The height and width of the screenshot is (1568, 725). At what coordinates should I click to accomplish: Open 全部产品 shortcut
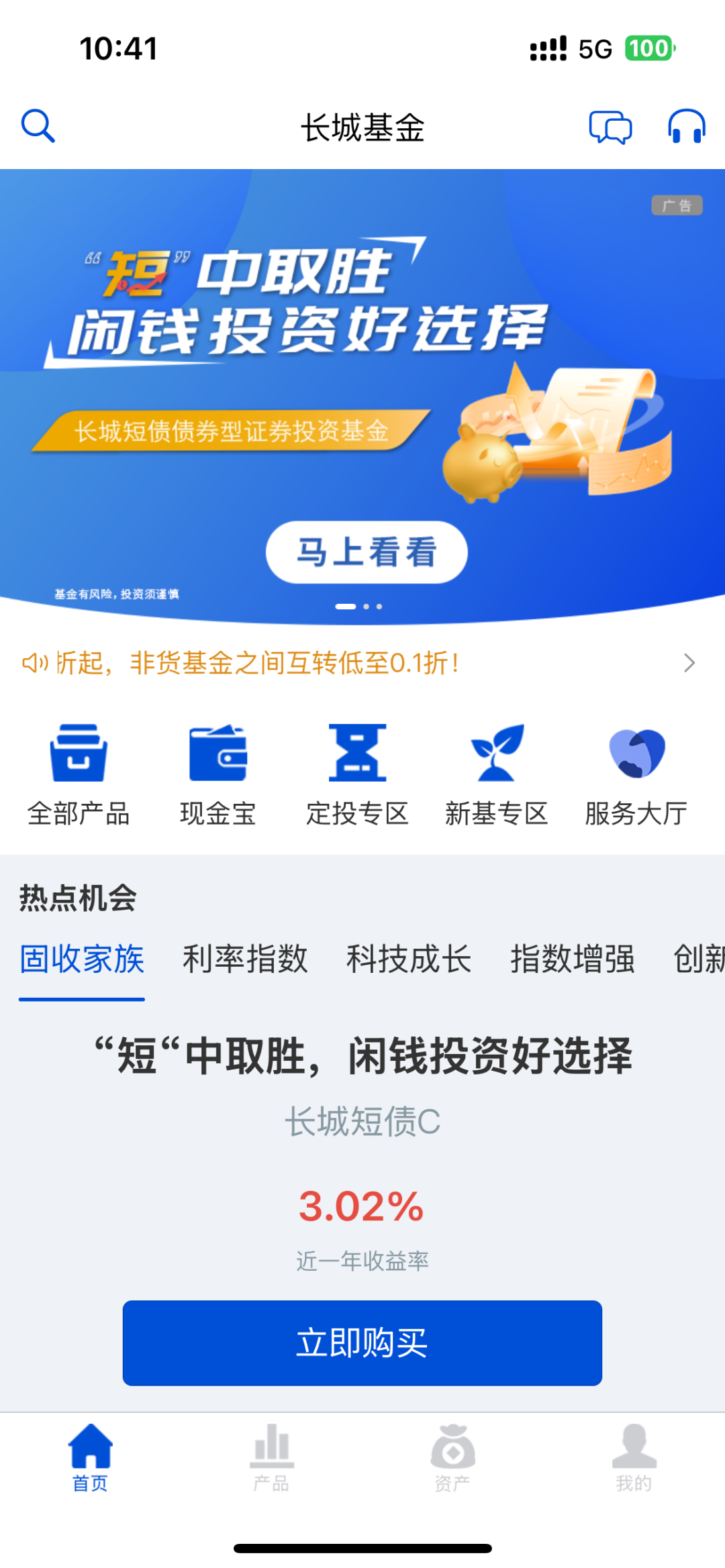79,775
